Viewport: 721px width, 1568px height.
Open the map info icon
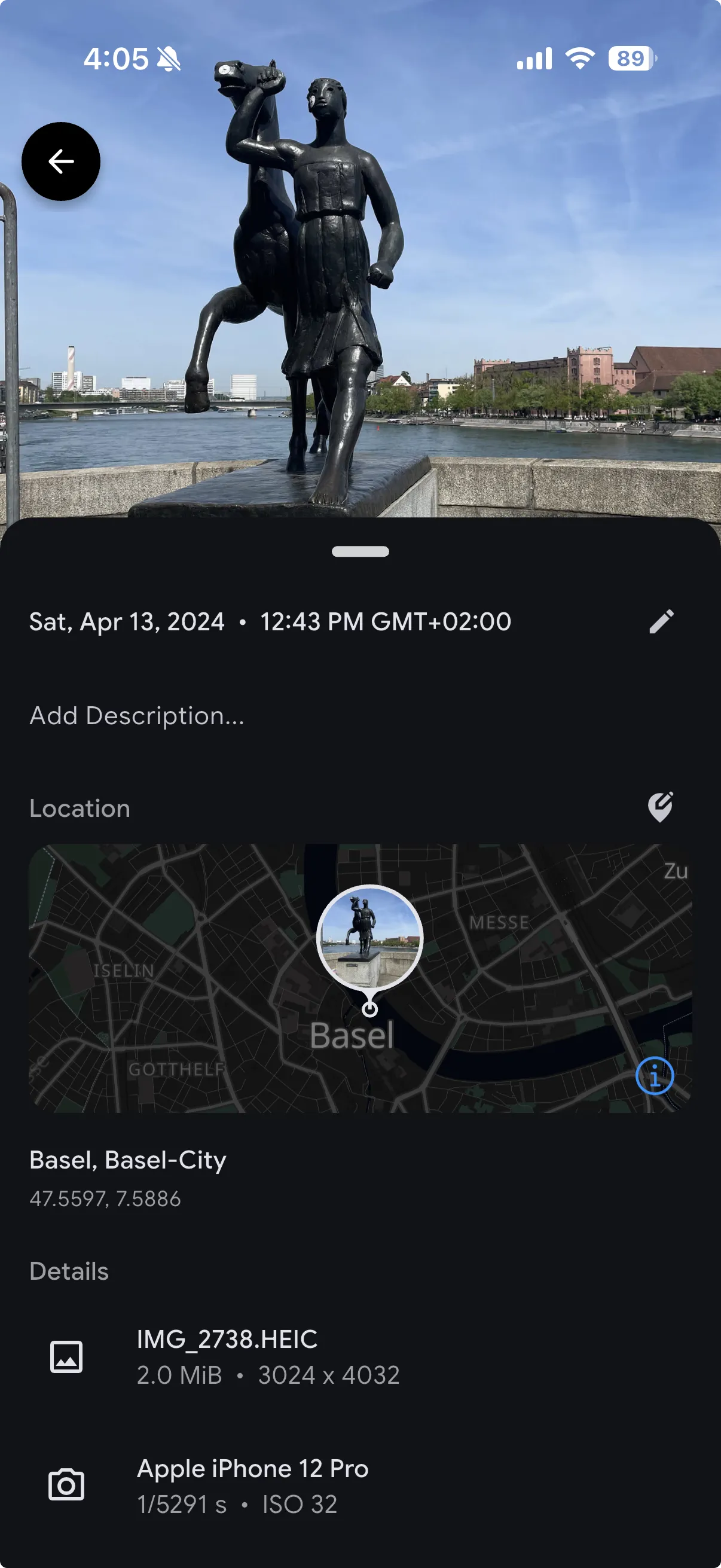tap(654, 1076)
